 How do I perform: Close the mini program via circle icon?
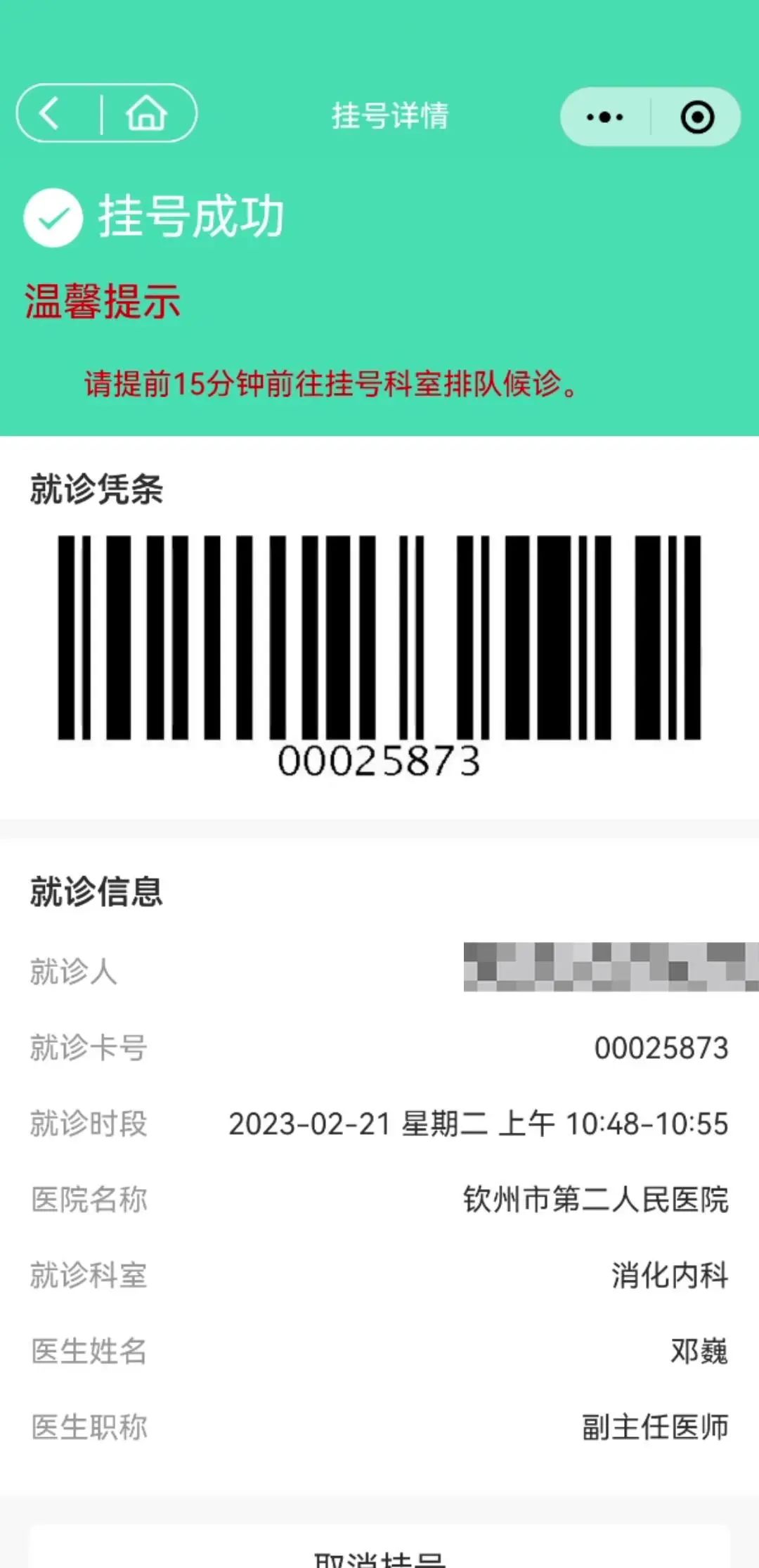697,117
